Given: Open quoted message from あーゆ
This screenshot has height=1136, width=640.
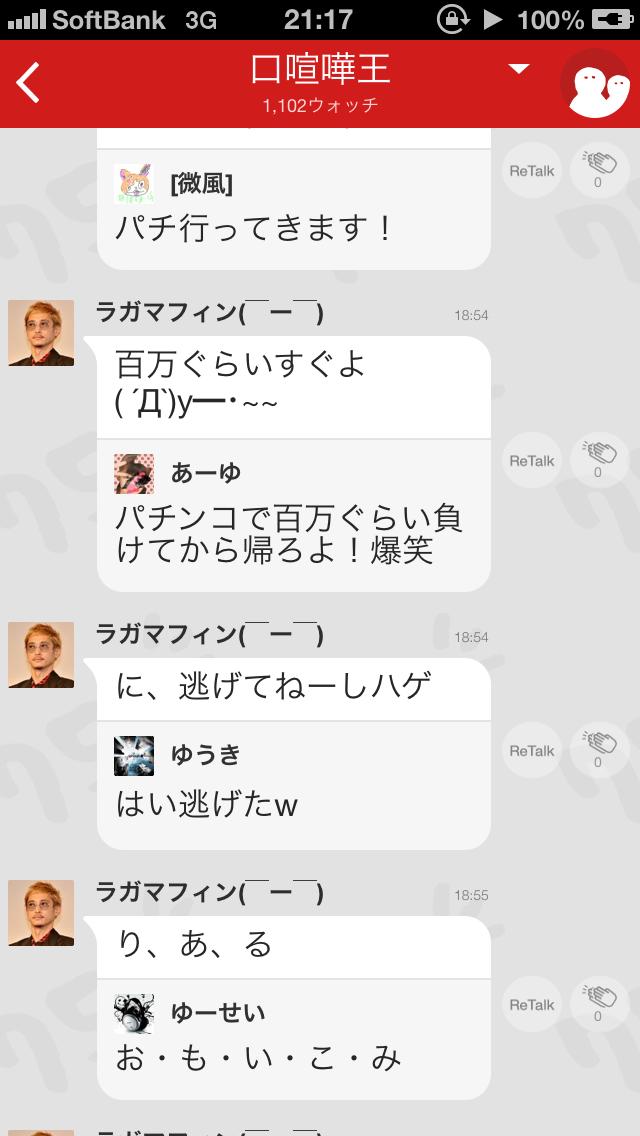Looking at the screenshot, I should click(x=293, y=515).
